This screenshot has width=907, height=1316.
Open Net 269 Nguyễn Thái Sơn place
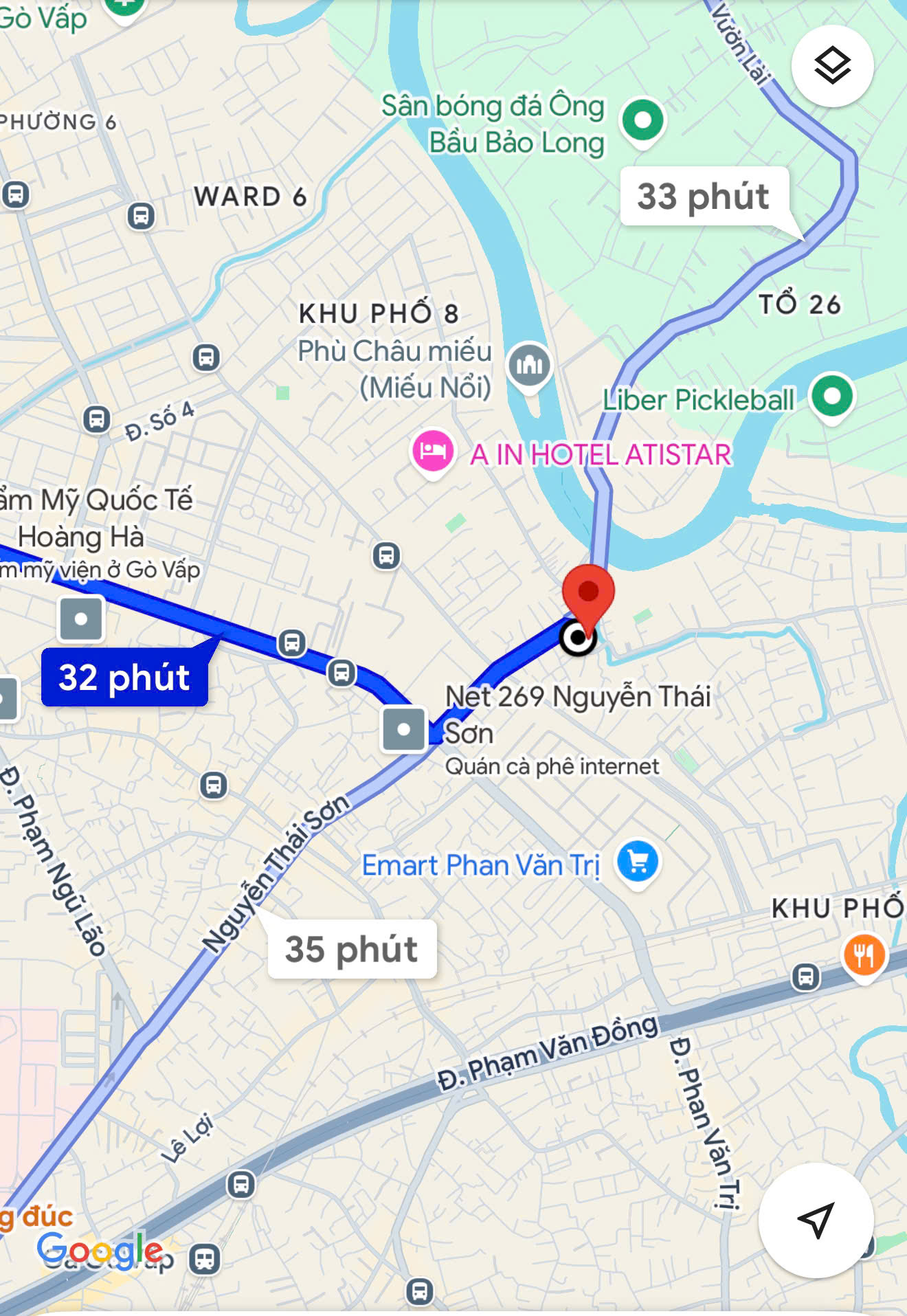tap(577, 715)
